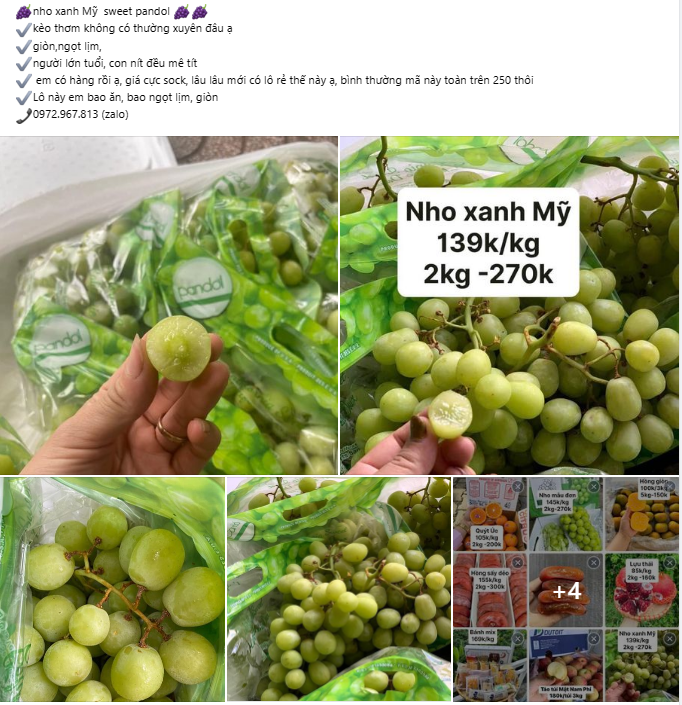View the +4 more photos tile
Screen dimensions: 682x705
point(566,590)
